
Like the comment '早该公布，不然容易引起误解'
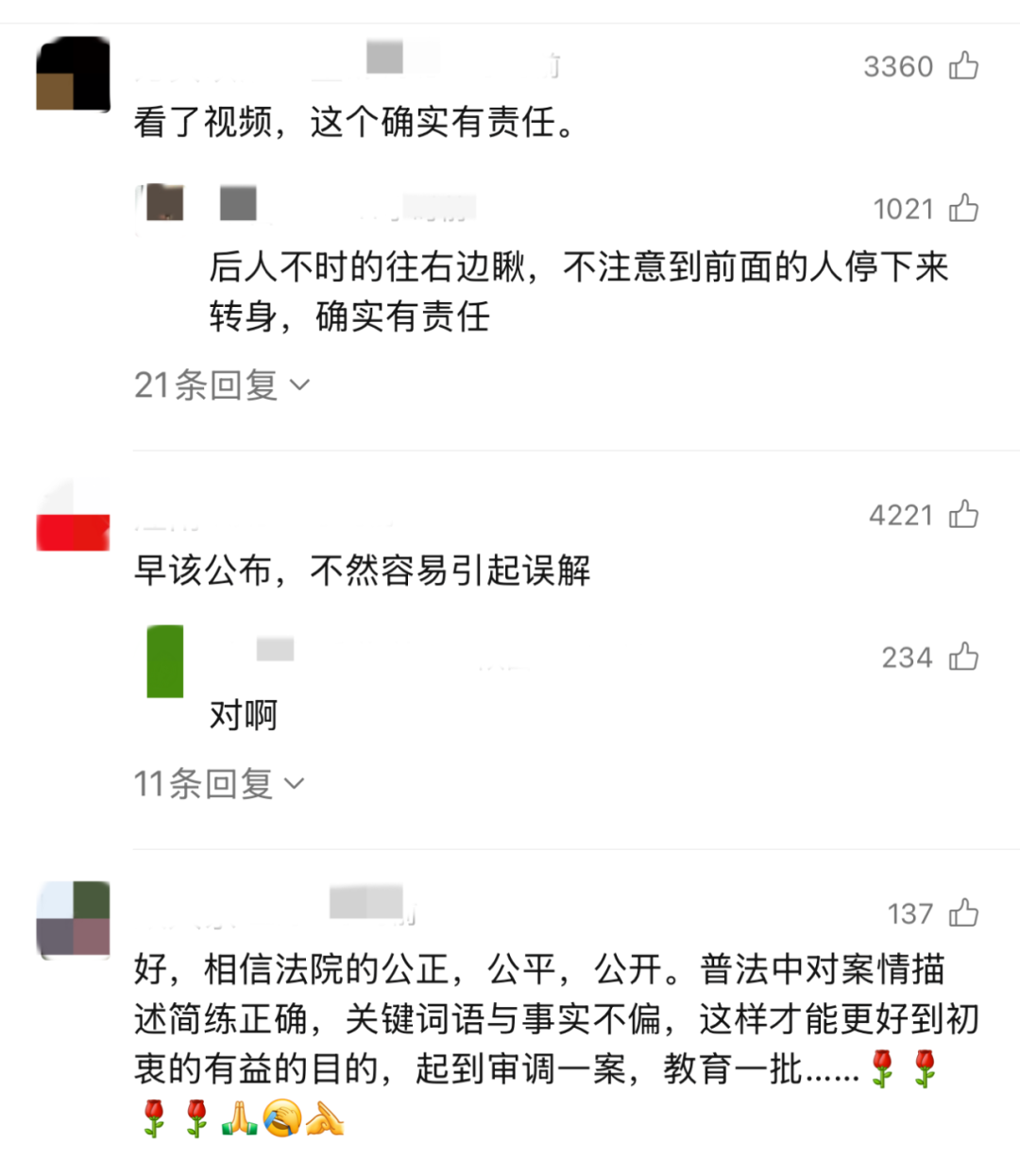(x=963, y=515)
